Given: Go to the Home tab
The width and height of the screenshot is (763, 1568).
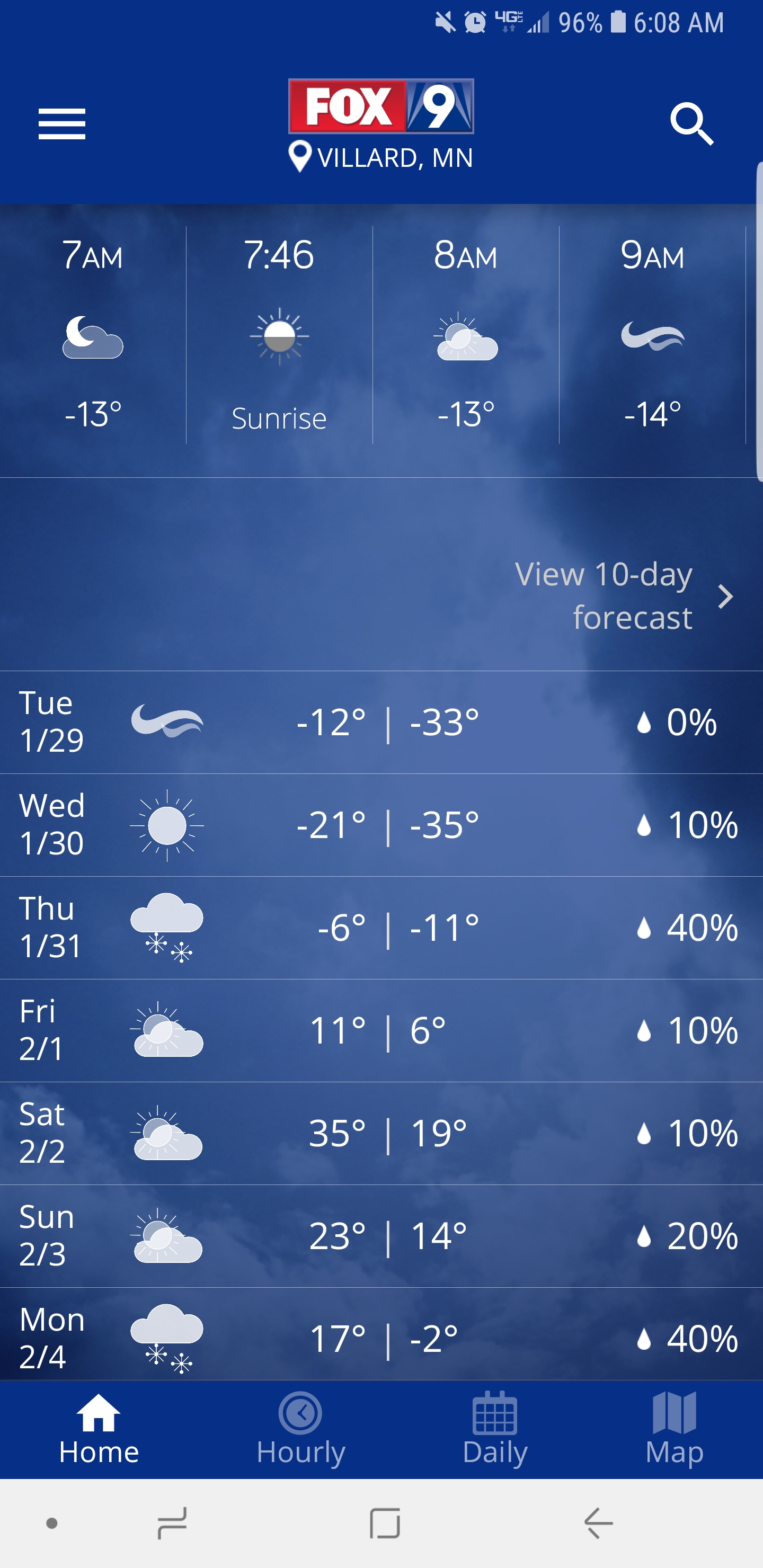Looking at the screenshot, I should pyautogui.click(x=99, y=1430).
